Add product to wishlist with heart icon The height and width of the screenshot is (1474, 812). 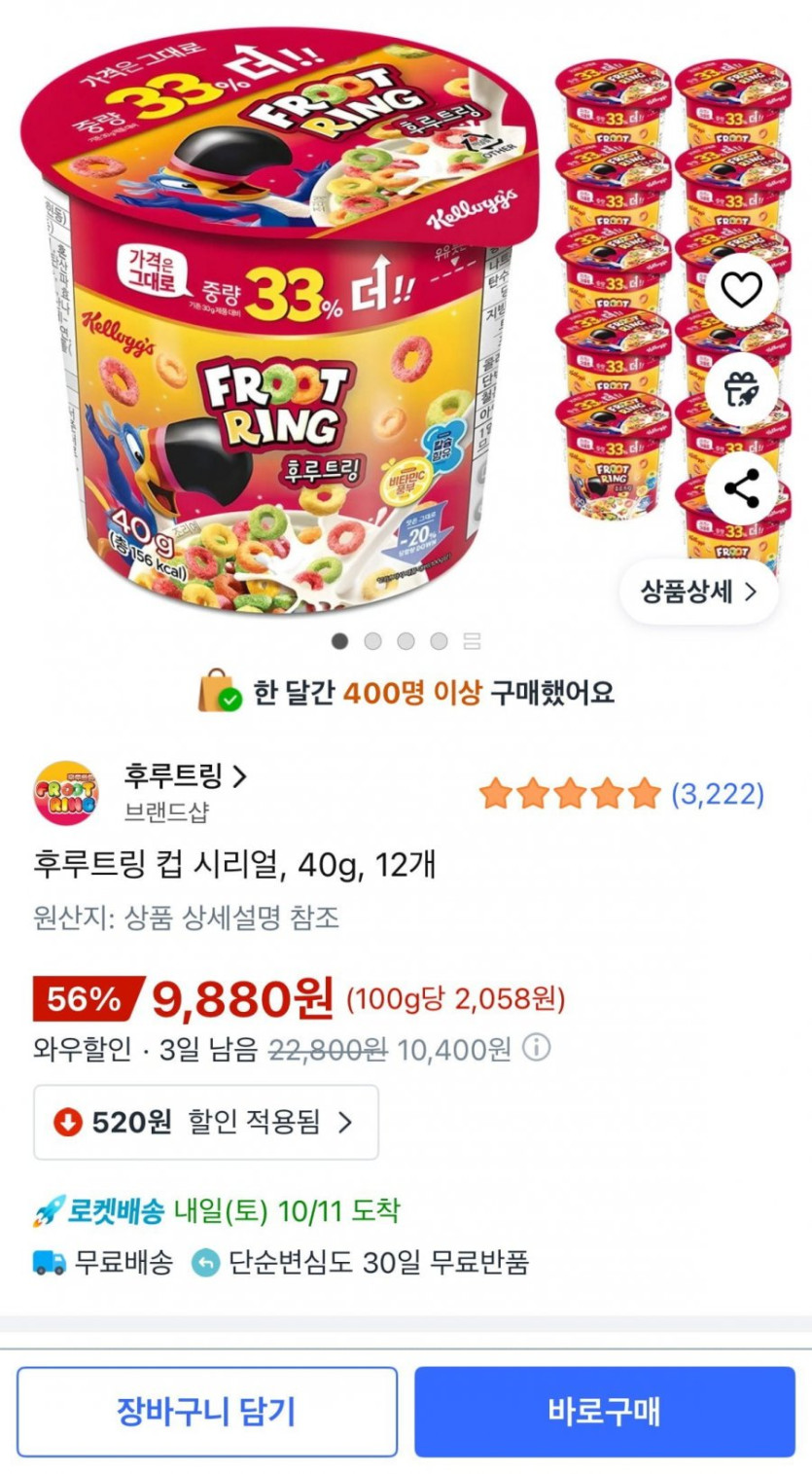point(741,290)
